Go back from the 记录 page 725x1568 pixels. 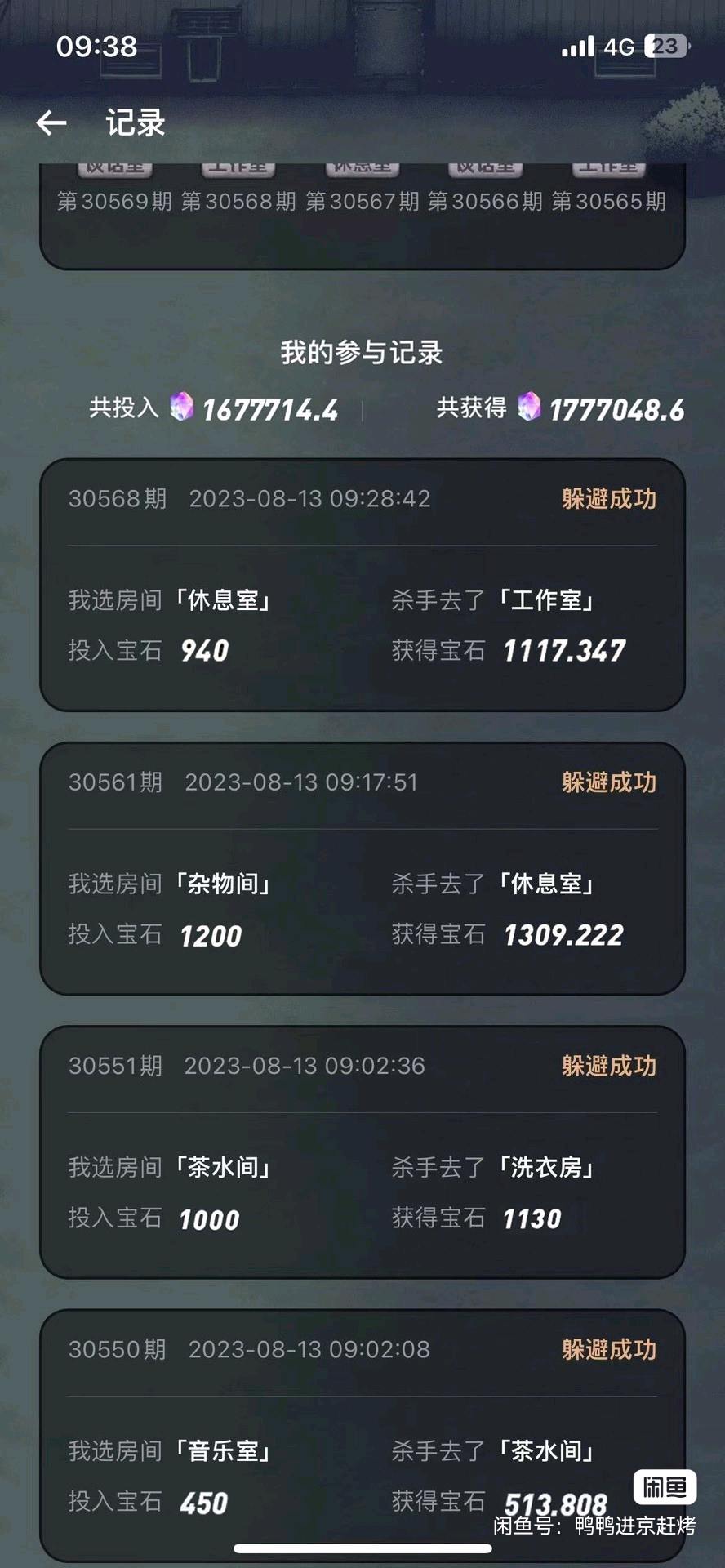pos(51,123)
